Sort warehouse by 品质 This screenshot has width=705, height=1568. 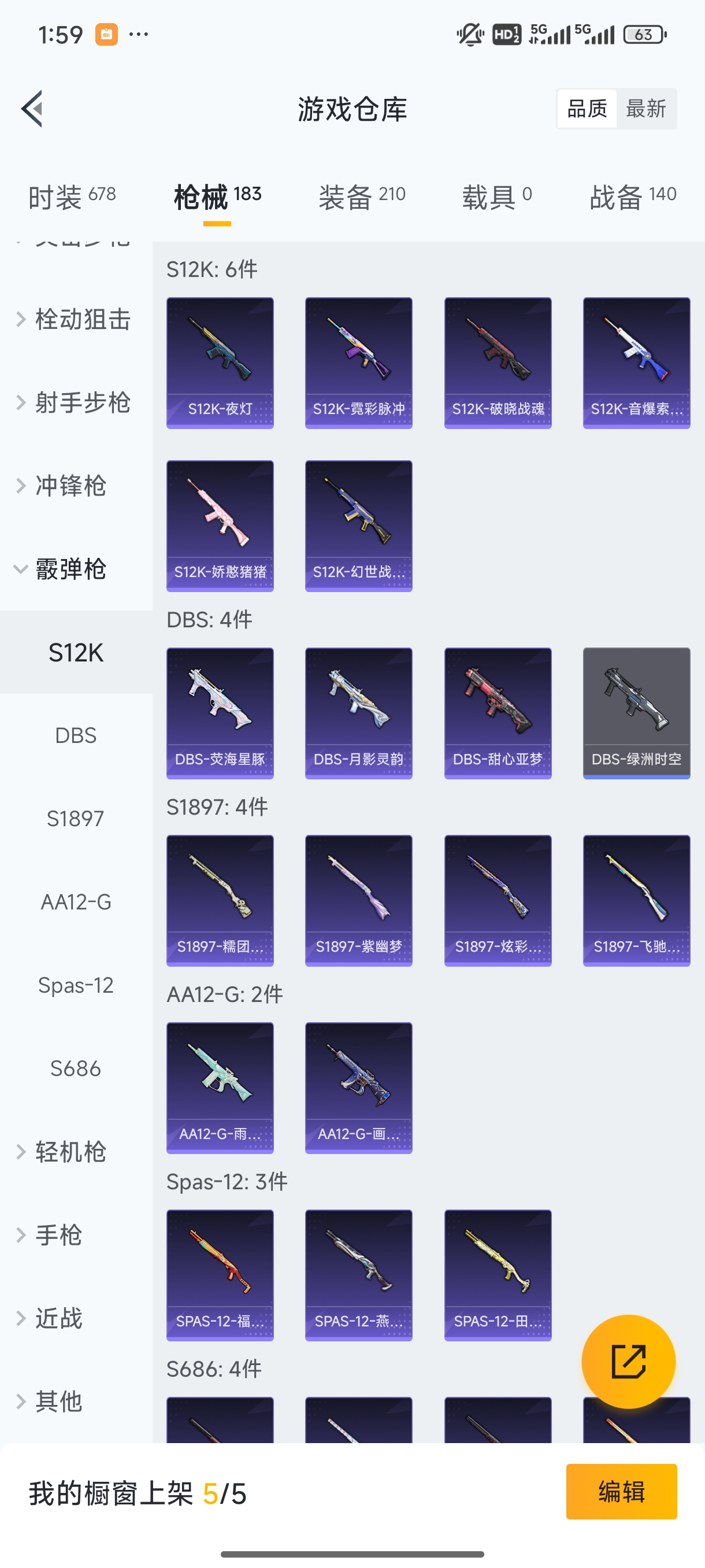(x=587, y=109)
